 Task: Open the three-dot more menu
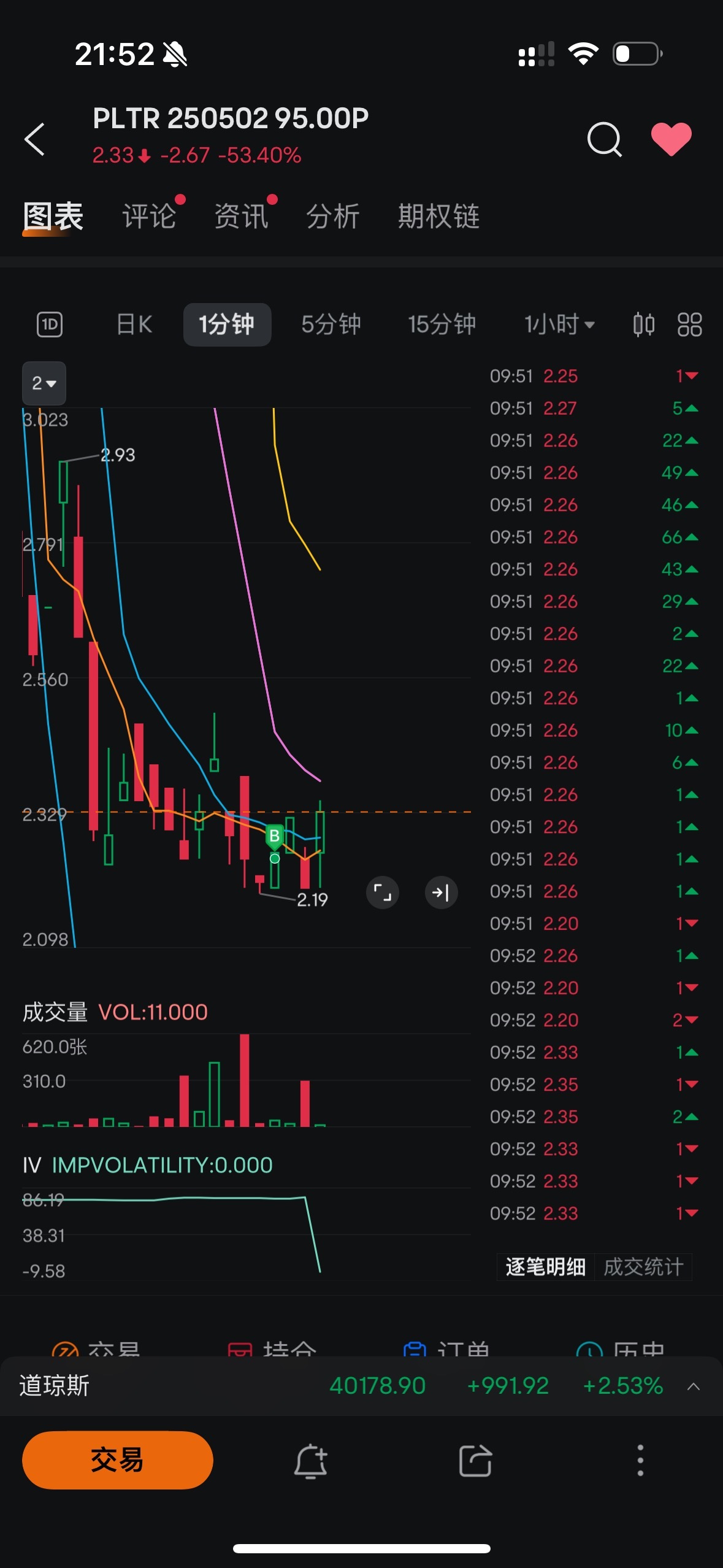pos(640,1461)
